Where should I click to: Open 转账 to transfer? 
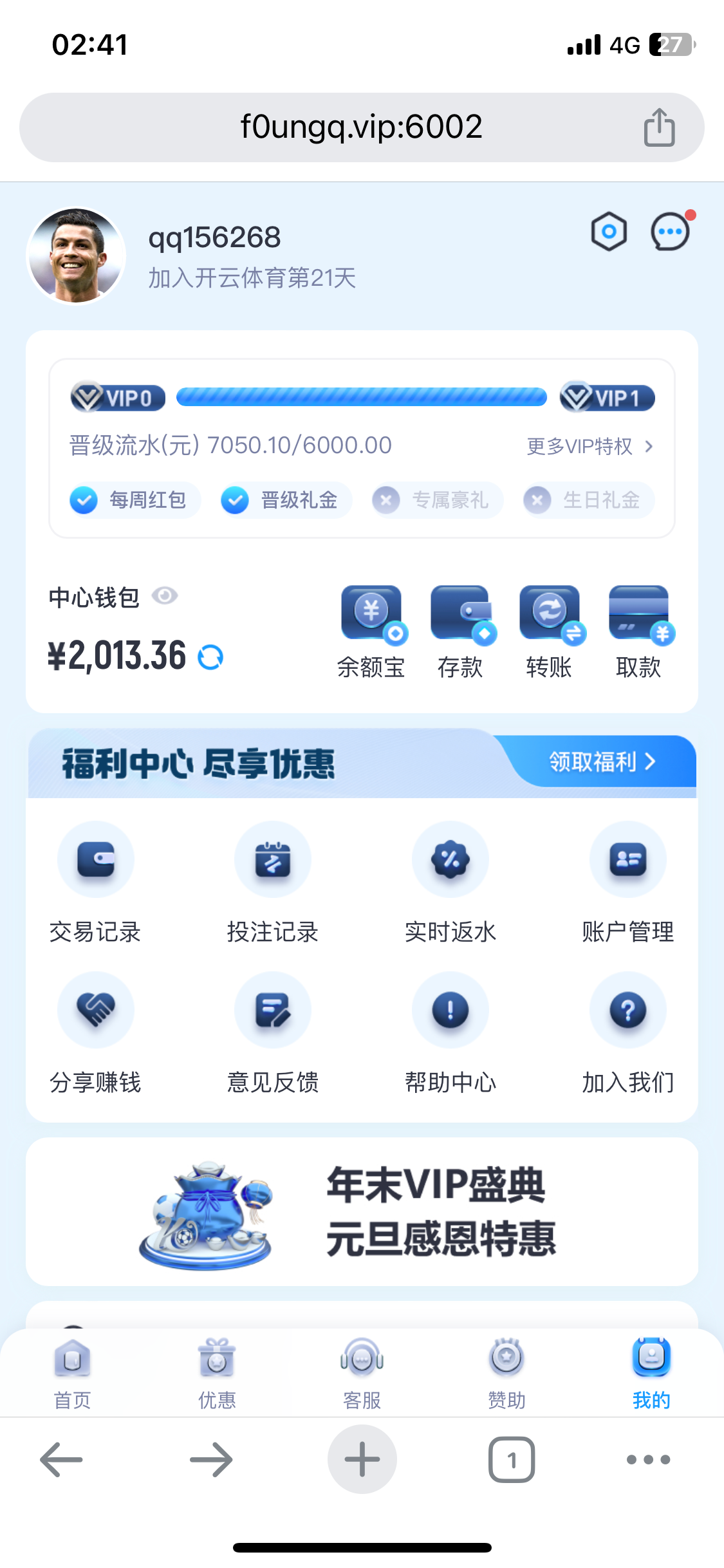[x=549, y=631]
